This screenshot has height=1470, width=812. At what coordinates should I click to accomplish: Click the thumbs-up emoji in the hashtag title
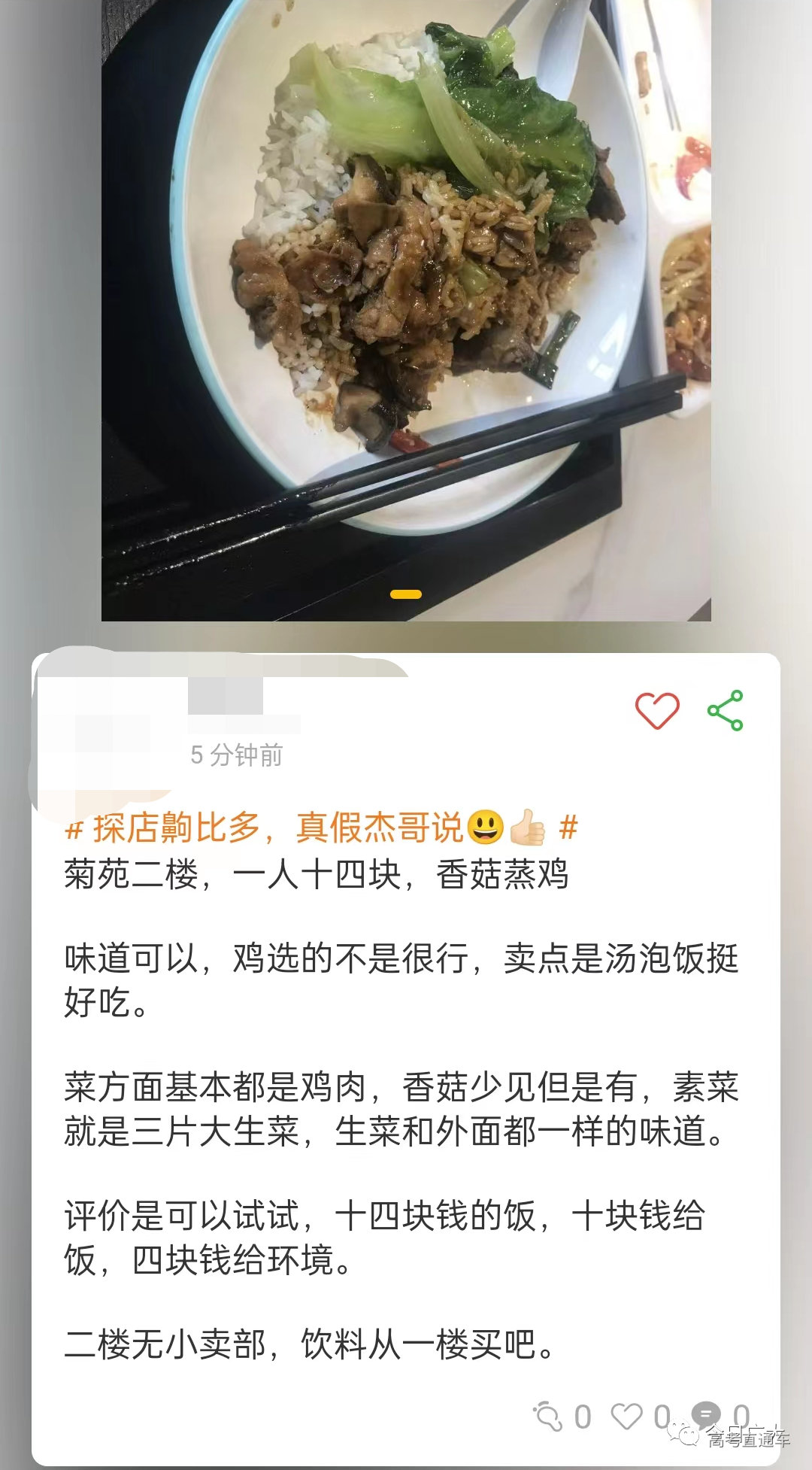coord(528,826)
